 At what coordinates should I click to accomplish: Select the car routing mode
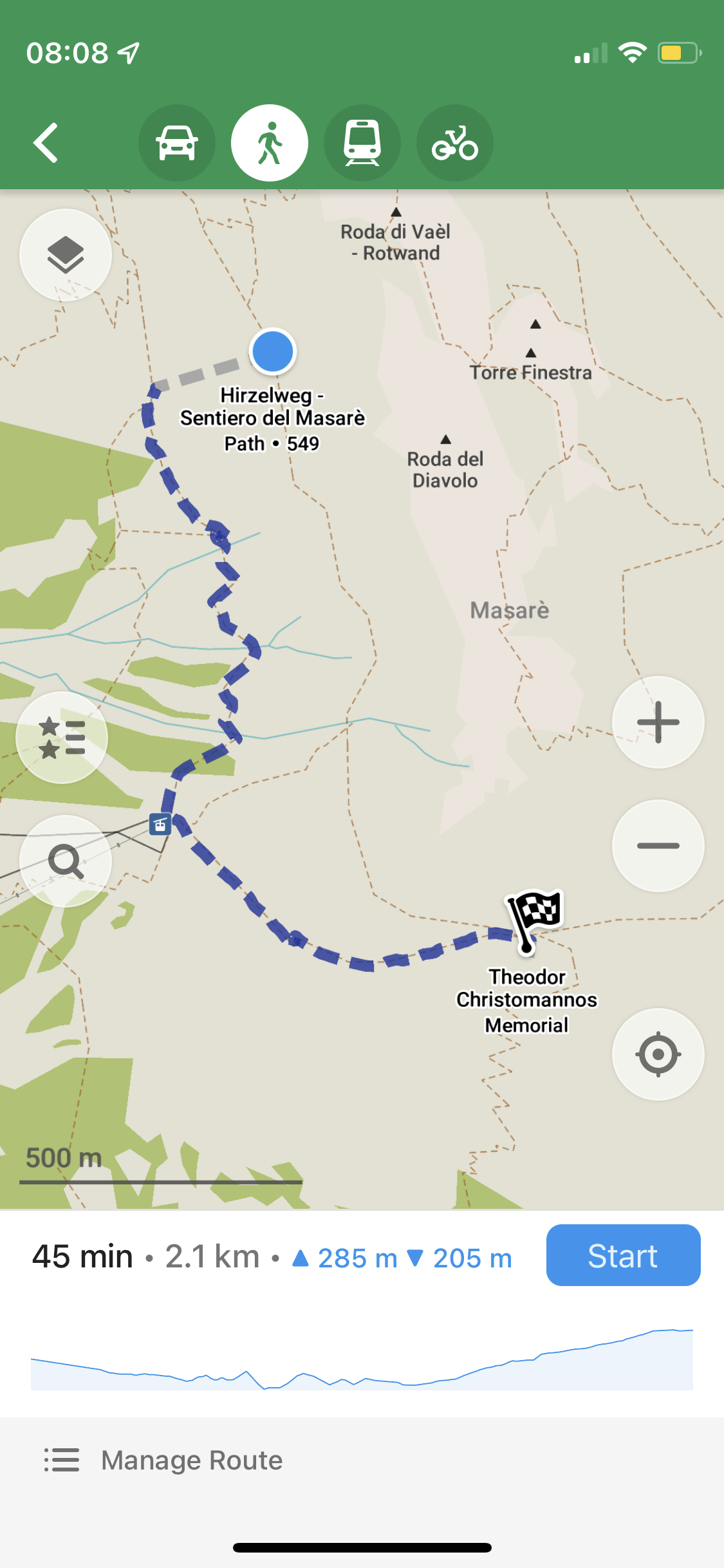(177, 142)
